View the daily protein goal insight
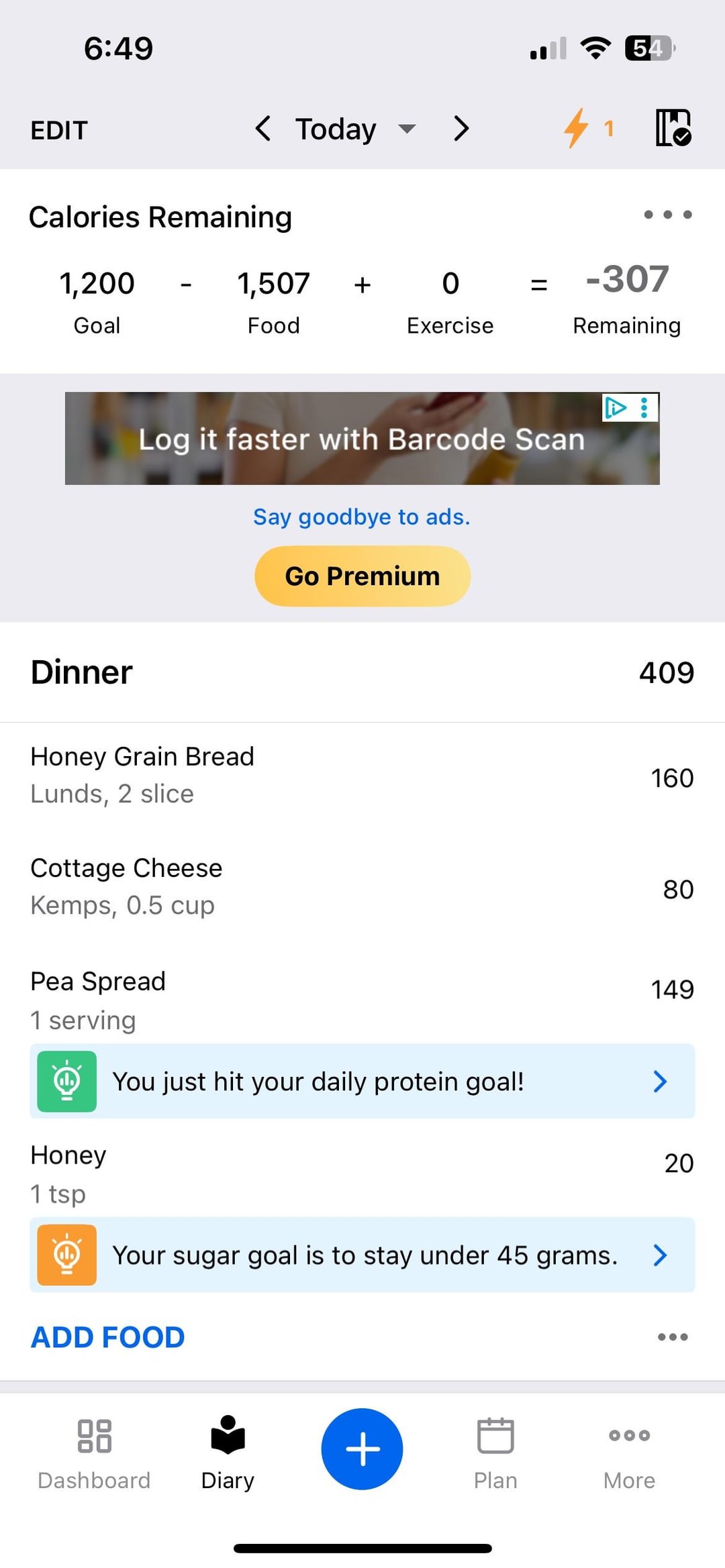This screenshot has width=725, height=1568. click(362, 1082)
